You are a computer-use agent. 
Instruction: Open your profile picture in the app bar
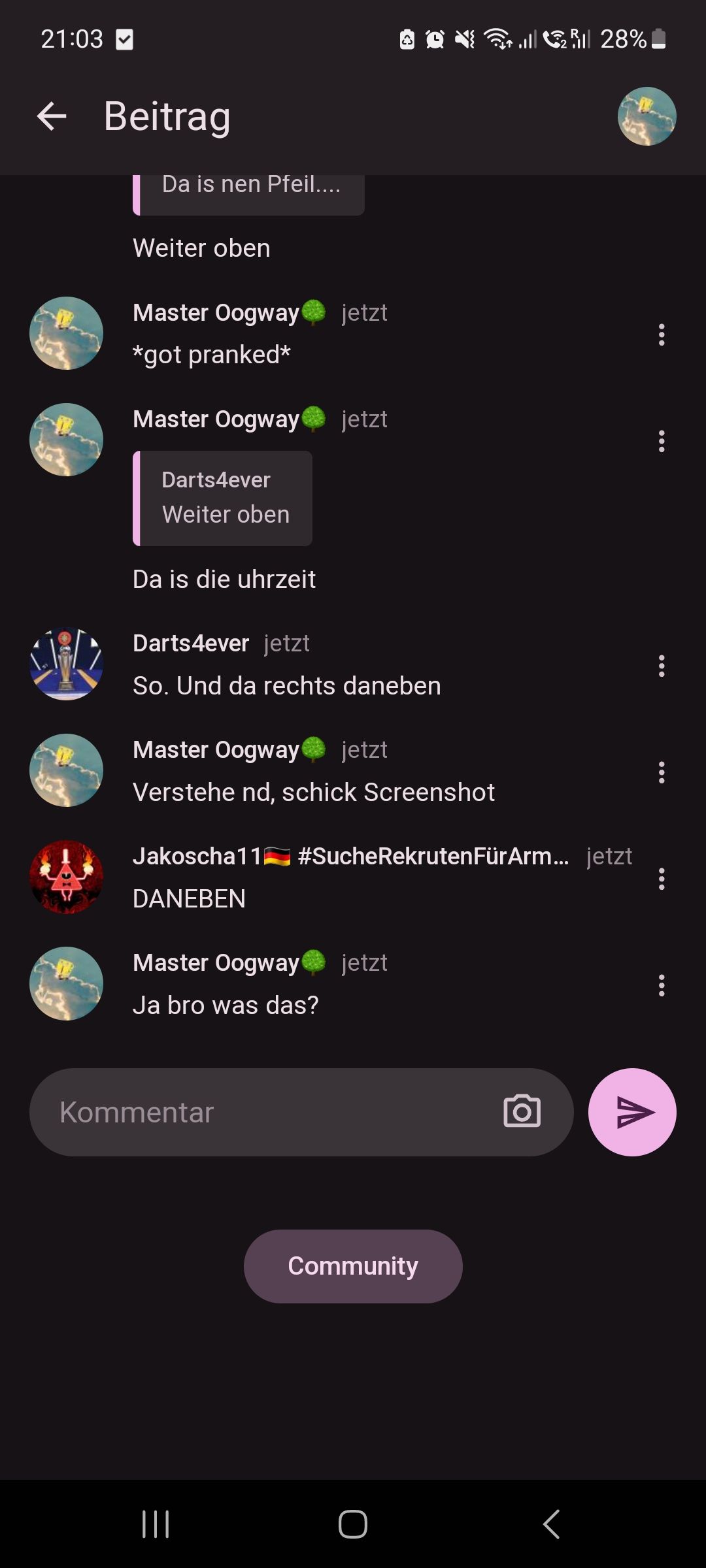(647, 116)
